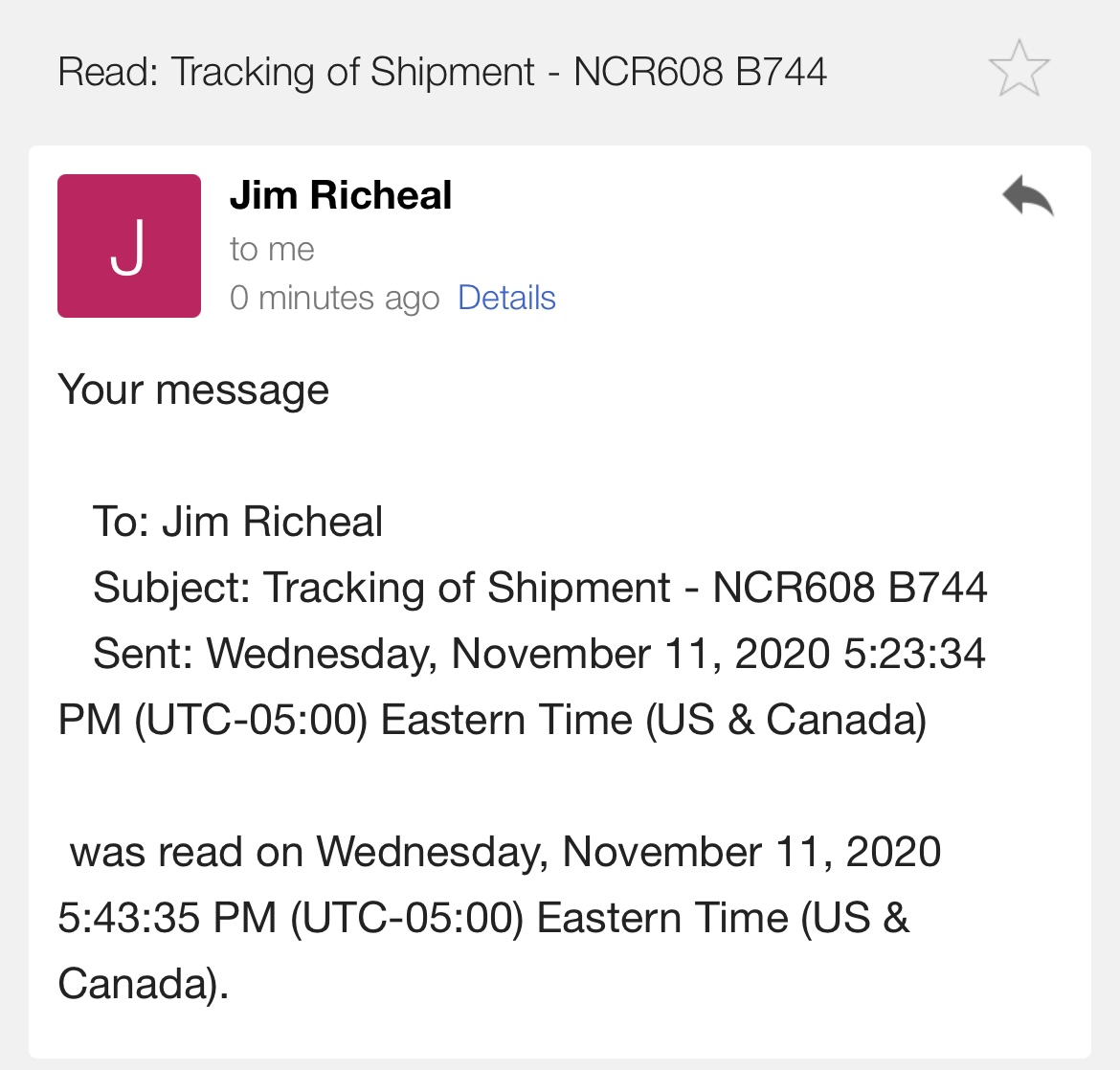Screen dimensions: 1120x1070
Task: Open the Details link
Action: coord(506,299)
